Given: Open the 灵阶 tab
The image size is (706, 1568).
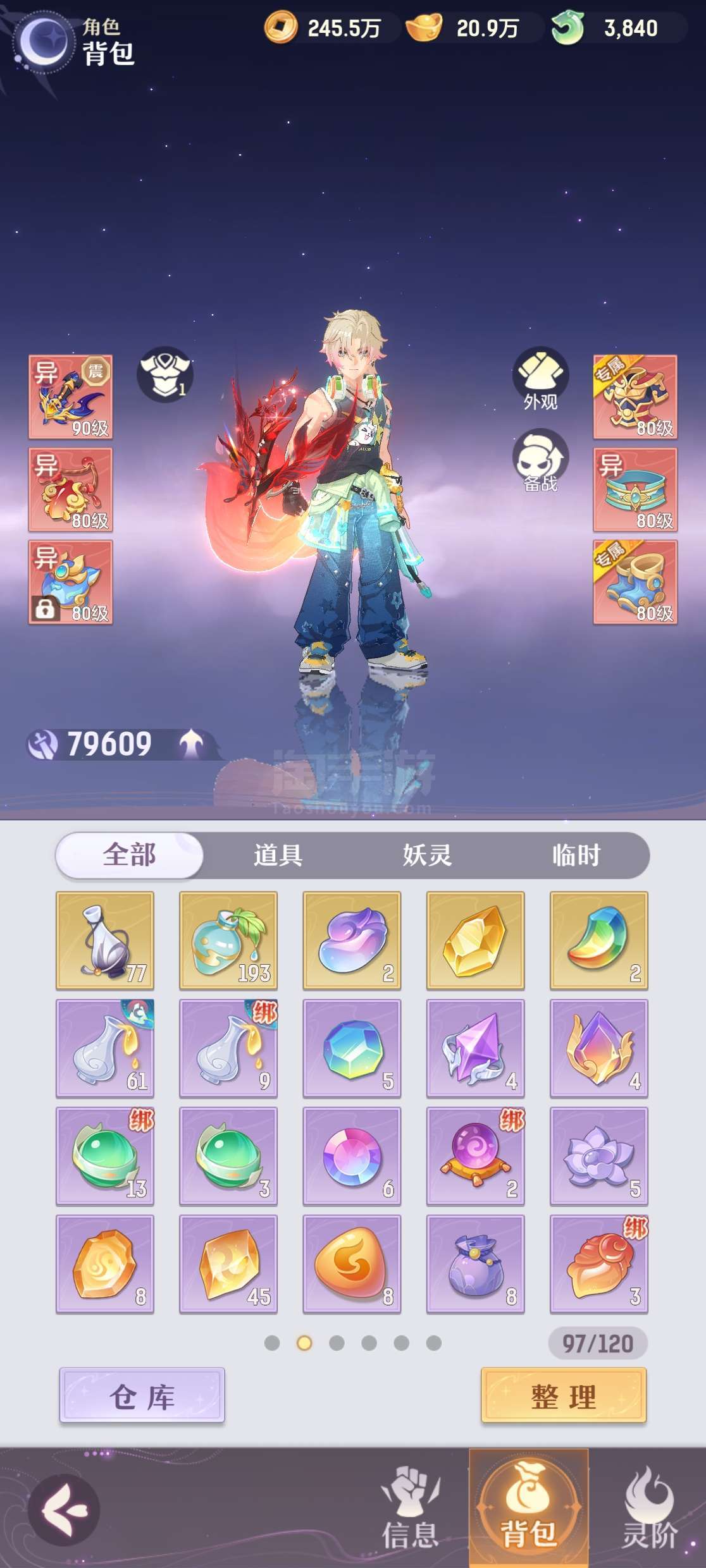Looking at the screenshot, I should 649,1507.
